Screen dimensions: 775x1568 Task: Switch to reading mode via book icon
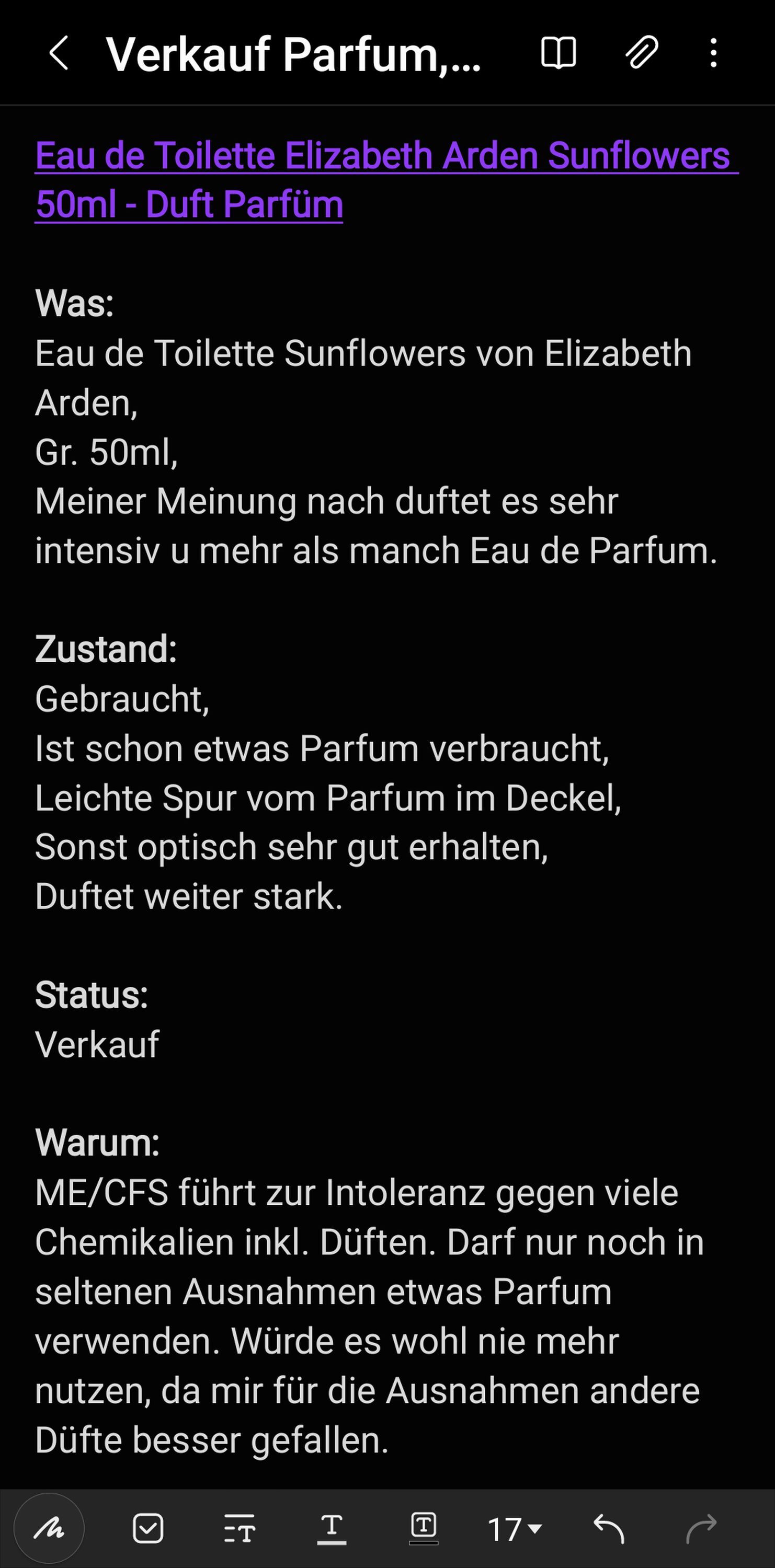coord(559,53)
